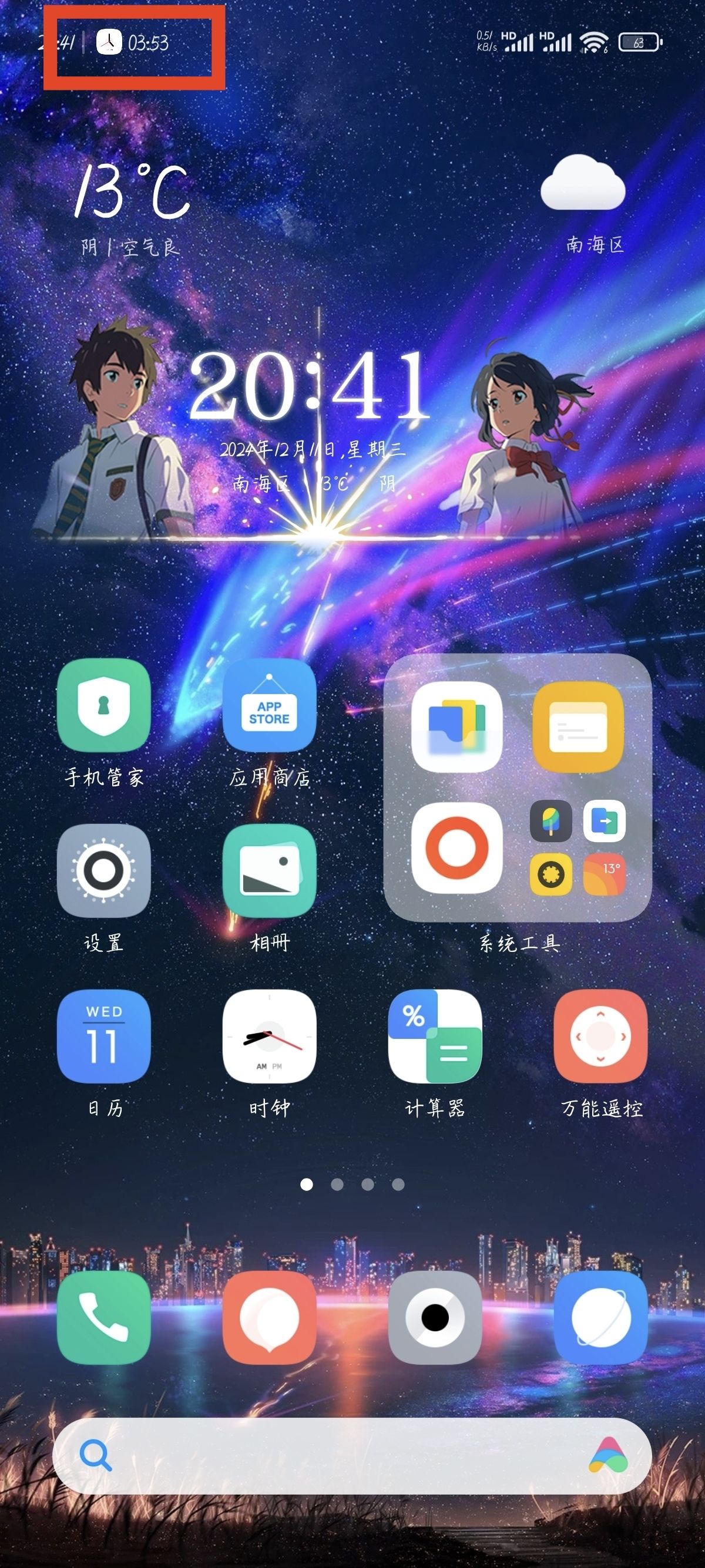Viewport: 705px width, 1568px height.
Task: Open the phone dialer in dock
Action: click(103, 1317)
